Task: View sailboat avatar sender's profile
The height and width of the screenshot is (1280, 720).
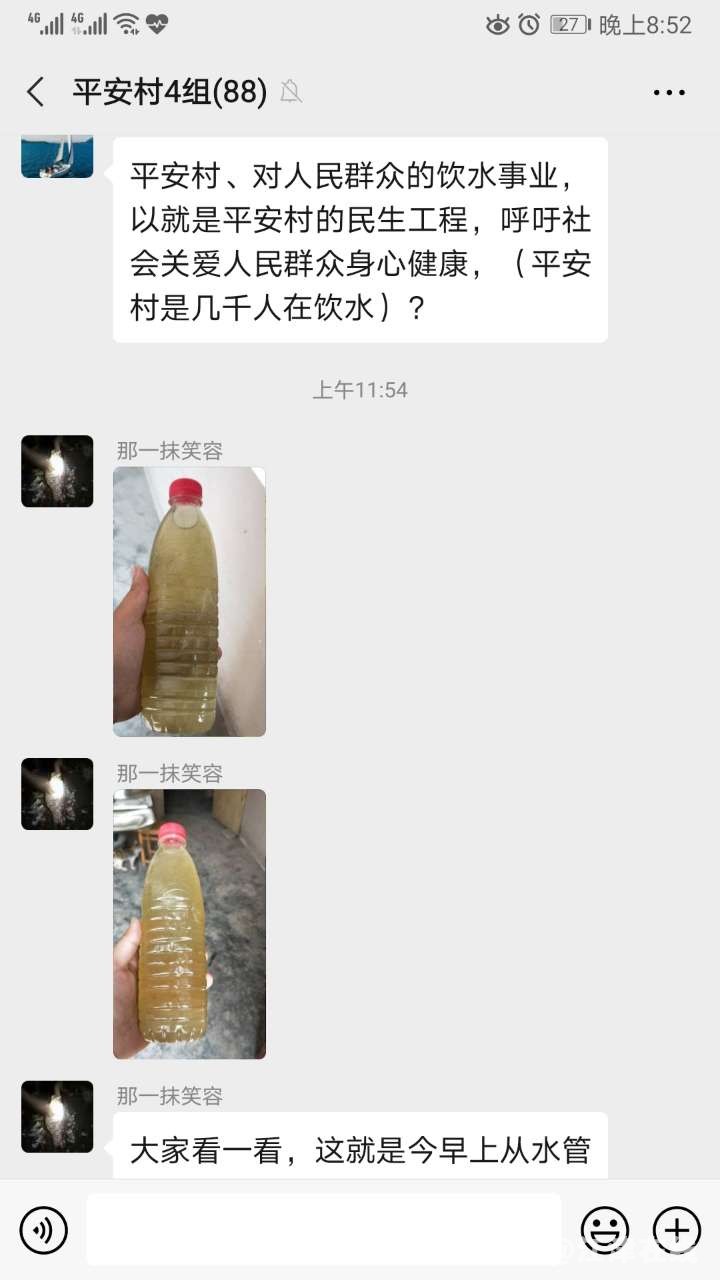Action: [57, 157]
